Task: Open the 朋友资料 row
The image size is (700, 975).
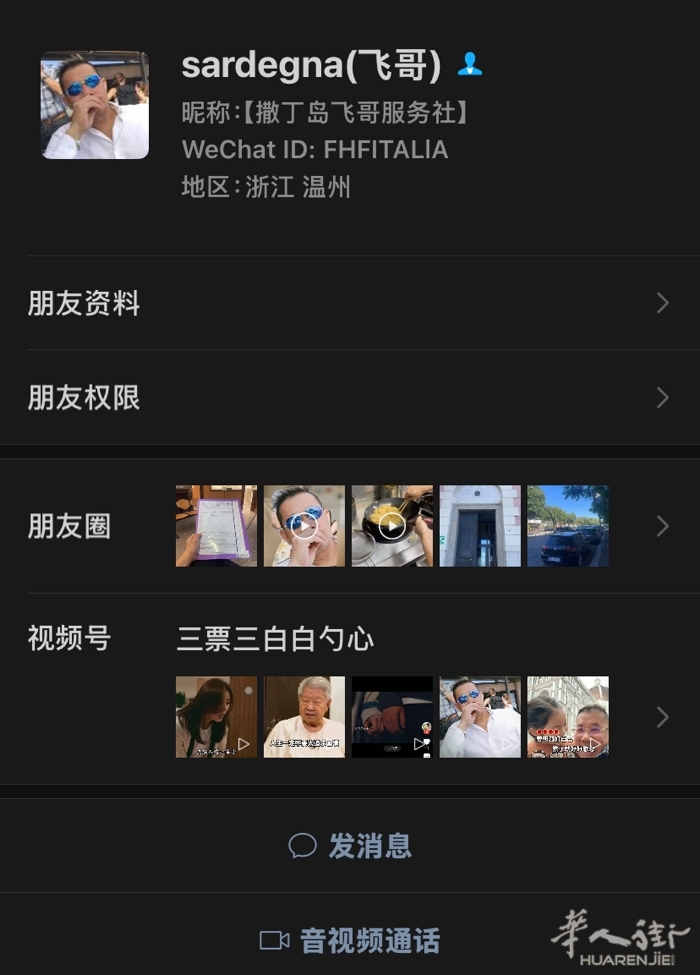Action: click(348, 303)
